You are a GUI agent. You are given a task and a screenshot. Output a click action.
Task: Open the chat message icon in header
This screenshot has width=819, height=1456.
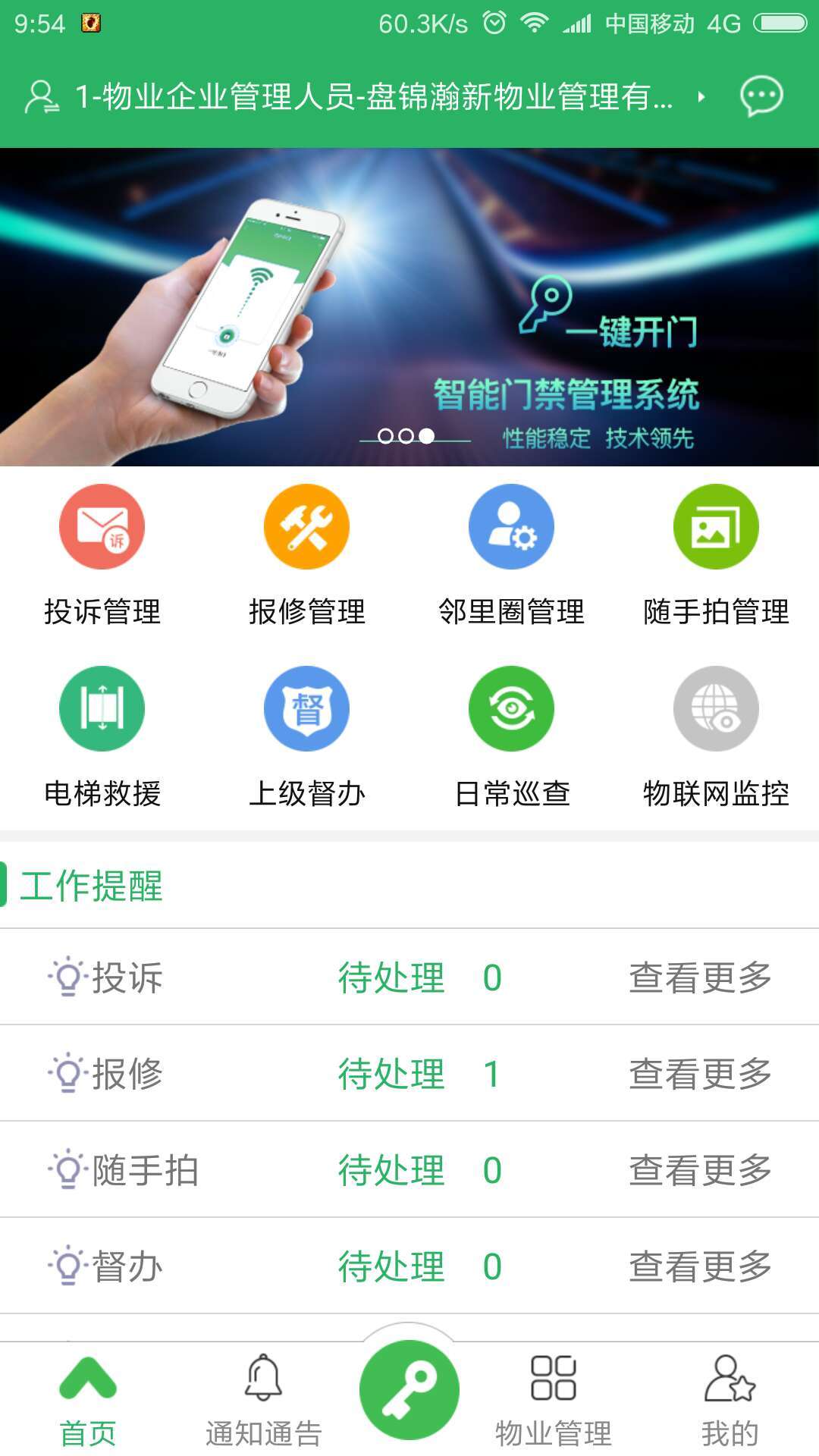761,96
